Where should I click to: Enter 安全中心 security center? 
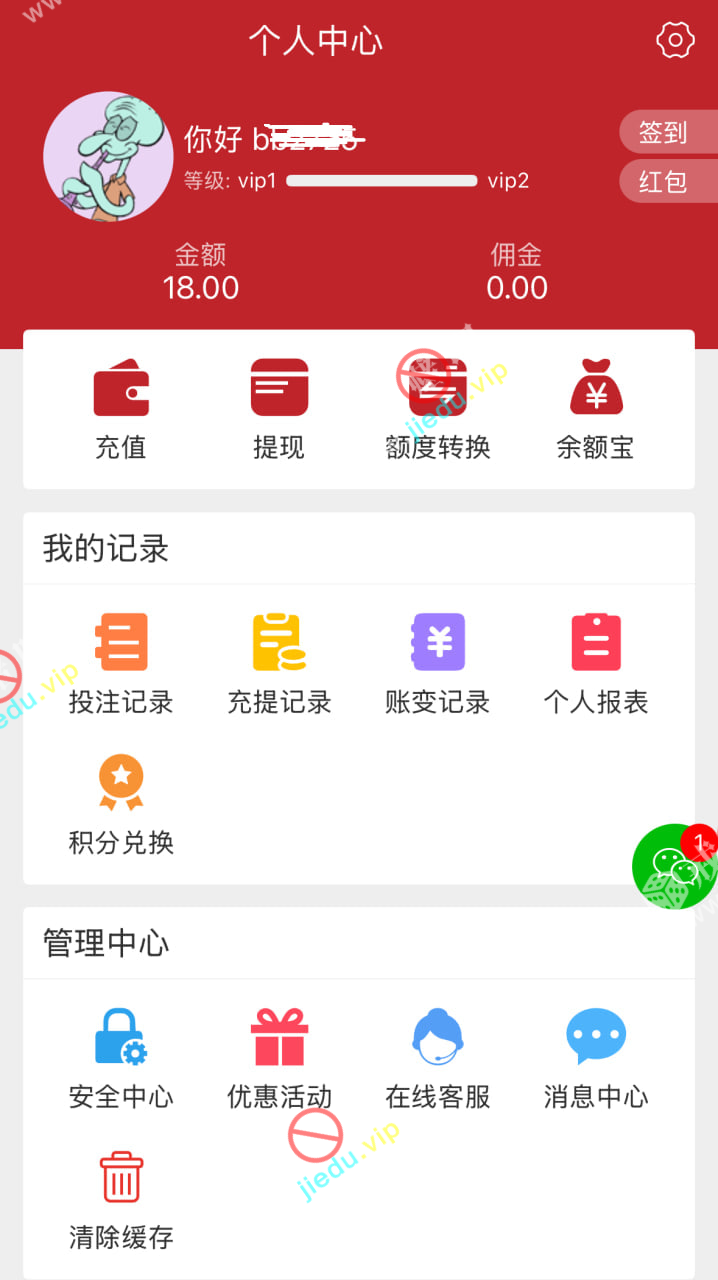121,1059
